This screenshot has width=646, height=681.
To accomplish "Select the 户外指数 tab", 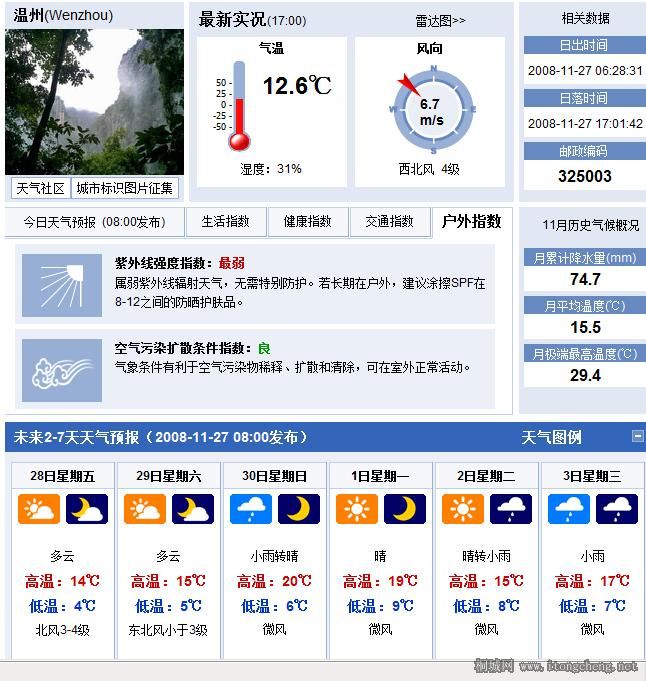I will [x=471, y=221].
